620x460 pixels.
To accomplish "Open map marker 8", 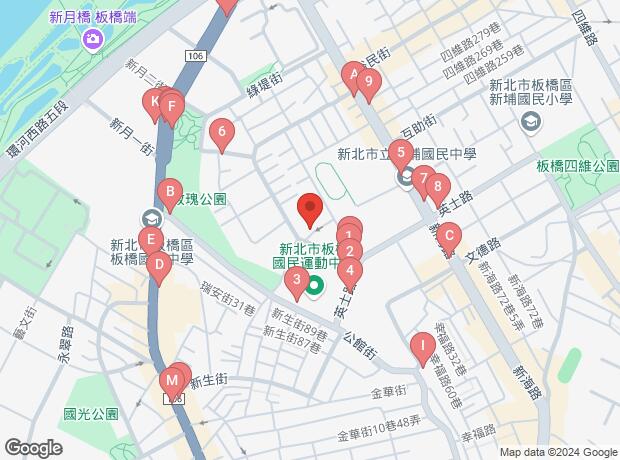I will 439,186.
